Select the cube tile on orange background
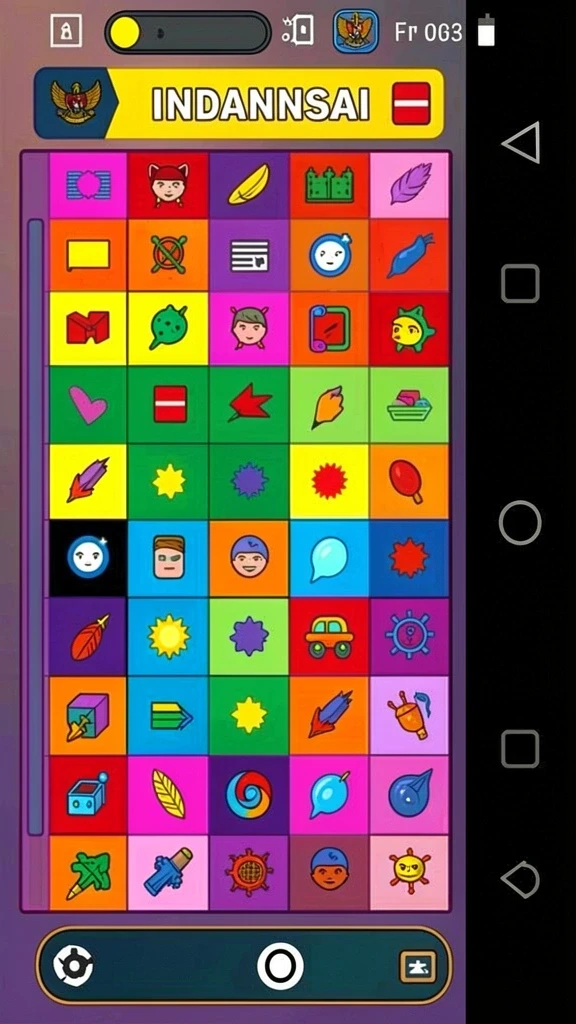576x1024 pixels. [x=88, y=716]
